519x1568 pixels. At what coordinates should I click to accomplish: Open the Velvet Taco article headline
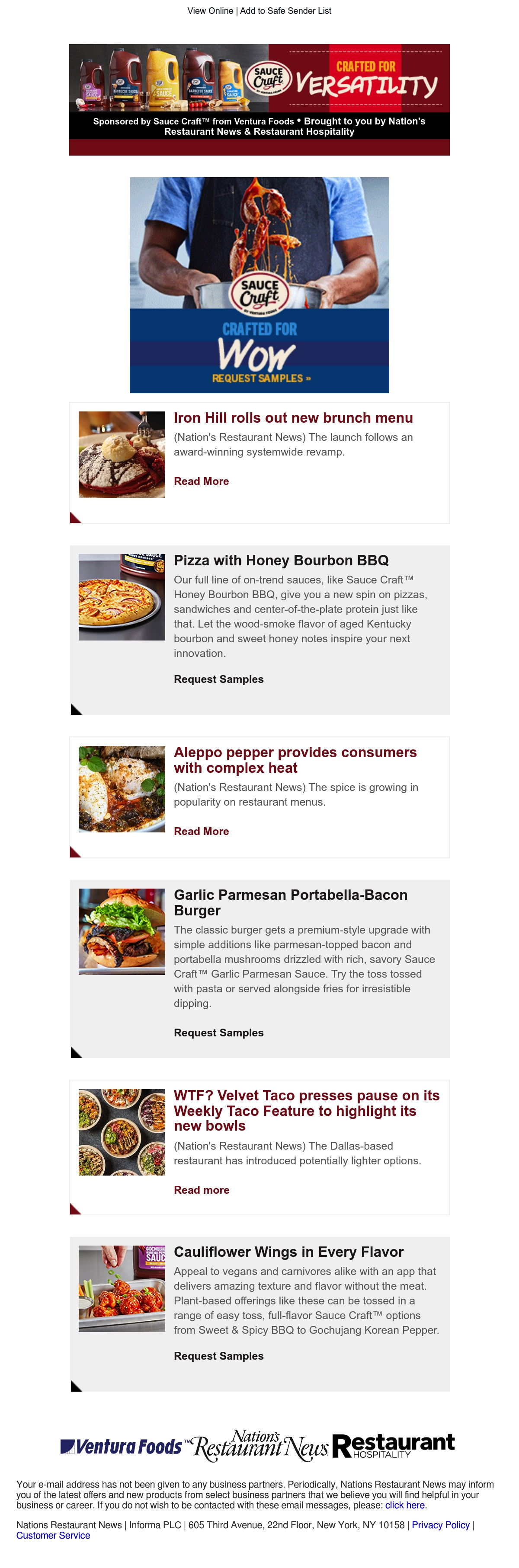(x=306, y=1110)
